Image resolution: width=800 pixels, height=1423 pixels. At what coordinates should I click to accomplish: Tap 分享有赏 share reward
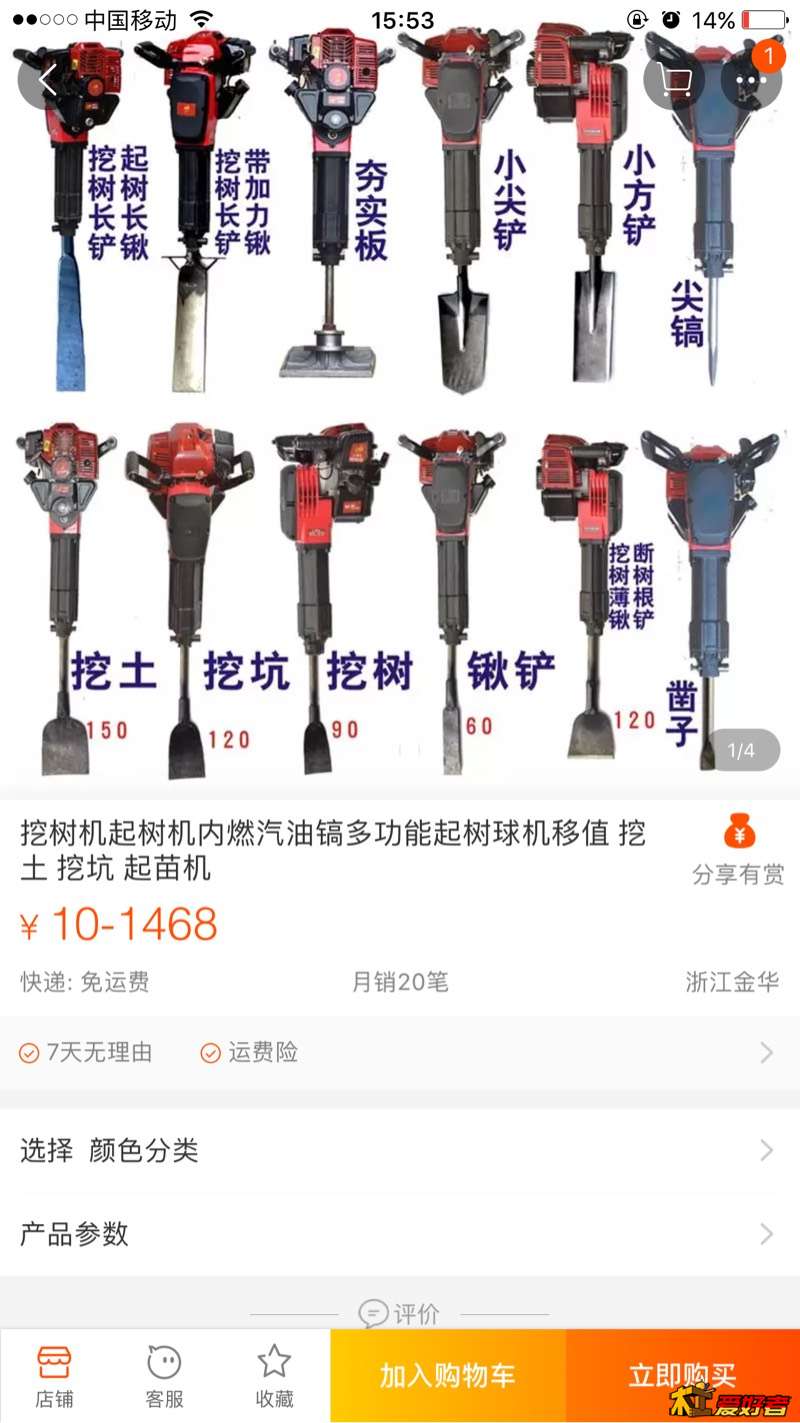coord(738,850)
